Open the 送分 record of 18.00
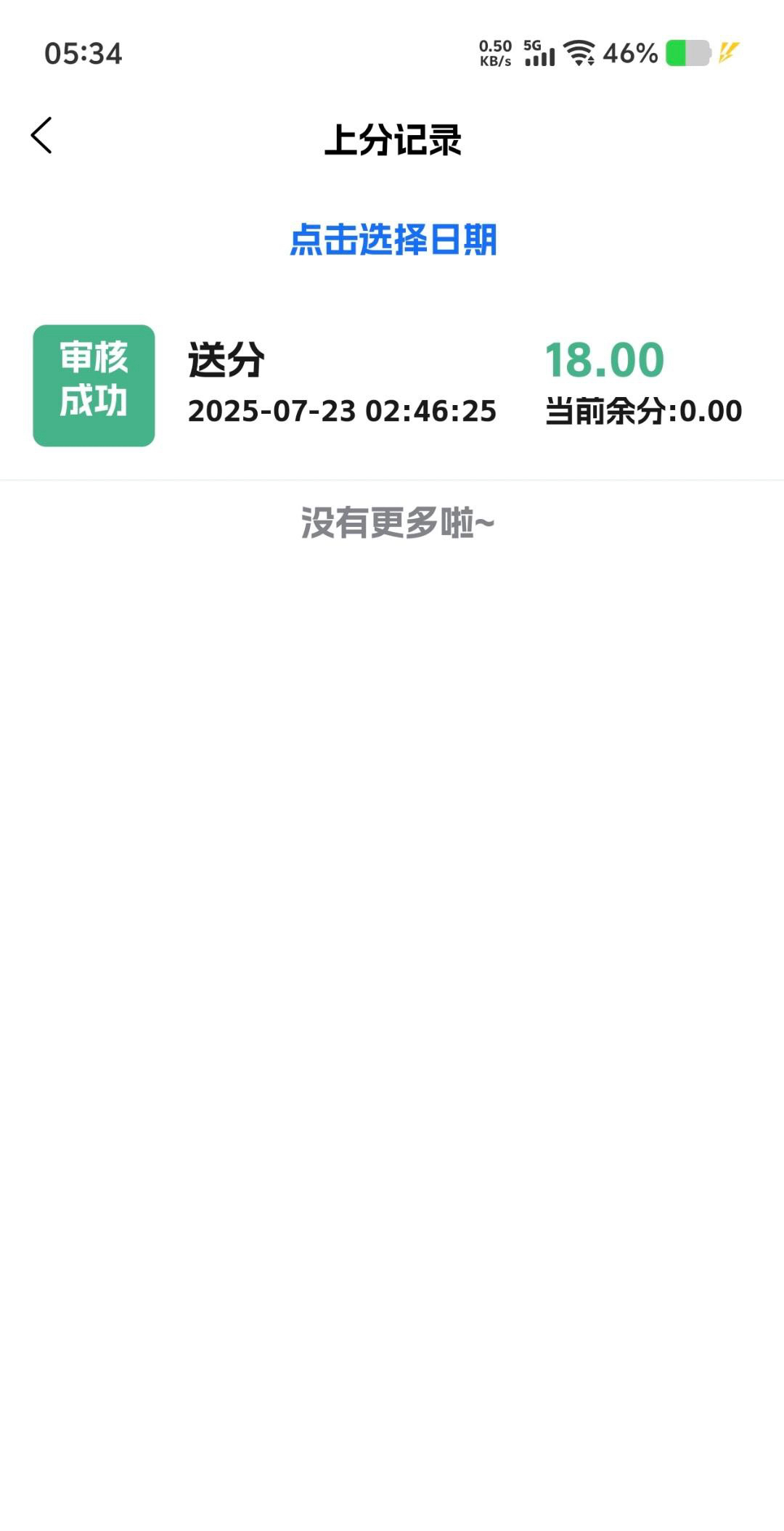The width and height of the screenshot is (784, 1531). tap(392, 385)
